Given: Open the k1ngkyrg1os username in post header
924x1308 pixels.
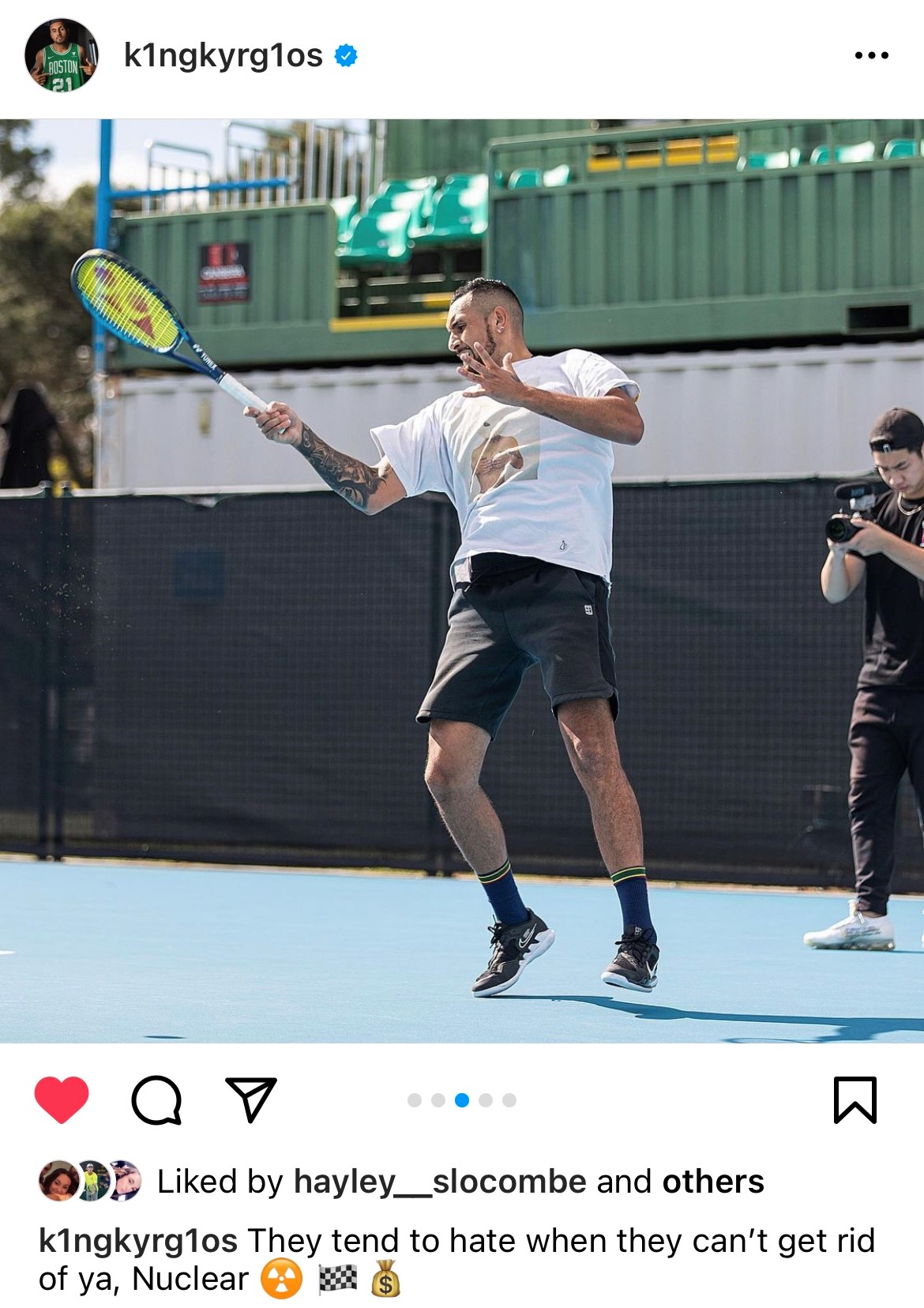Looking at the screenshot, I should pyautogui.click(x=223, y=56).
